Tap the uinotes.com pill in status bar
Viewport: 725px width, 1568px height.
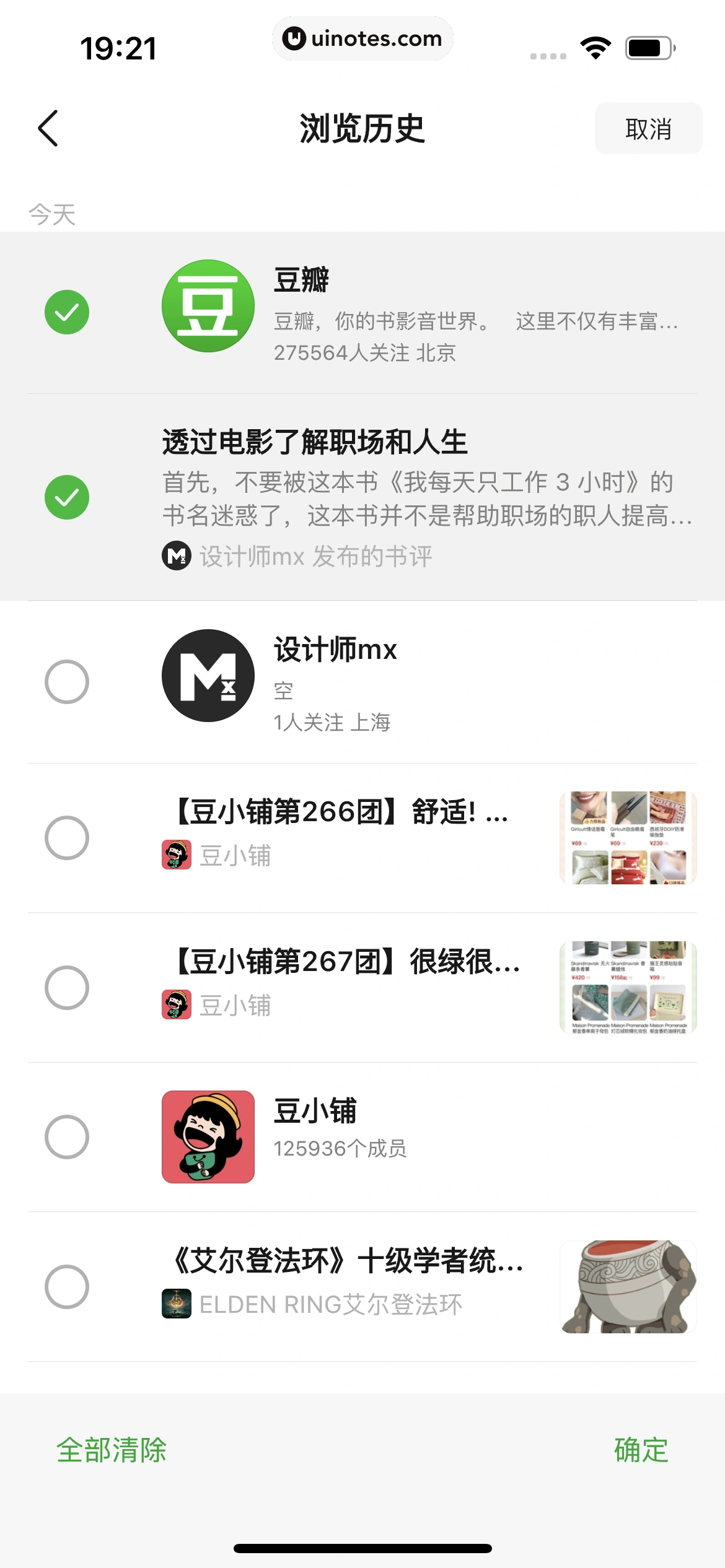(x=362, y=38)
